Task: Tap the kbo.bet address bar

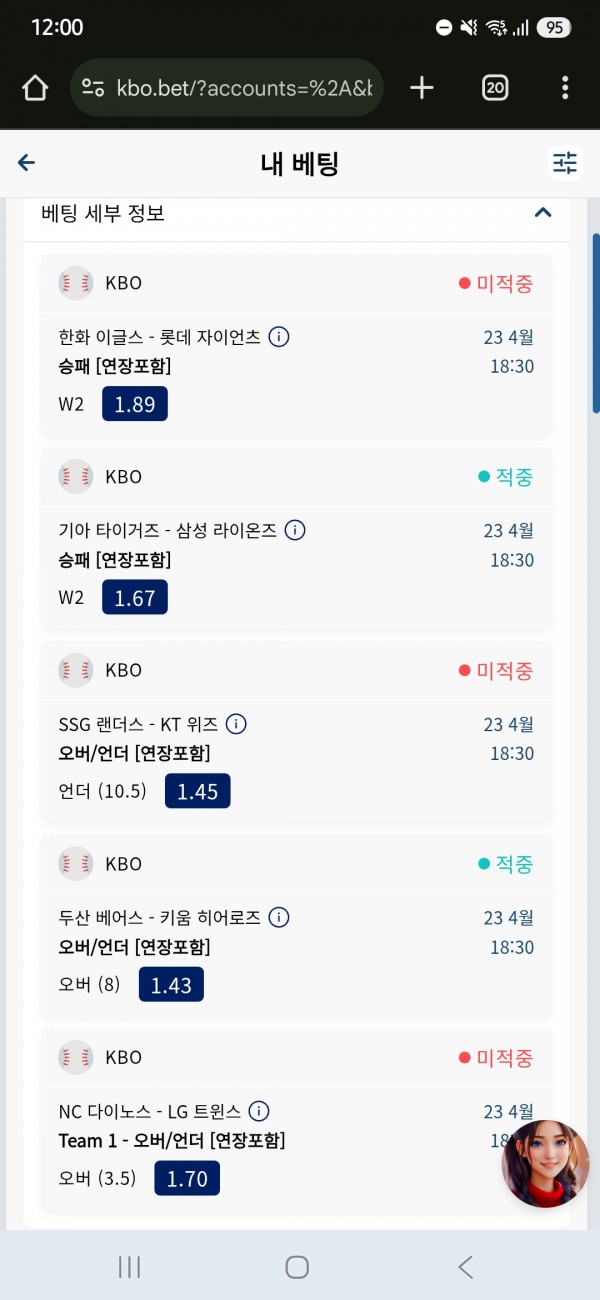Action: (x=227, y=88)
